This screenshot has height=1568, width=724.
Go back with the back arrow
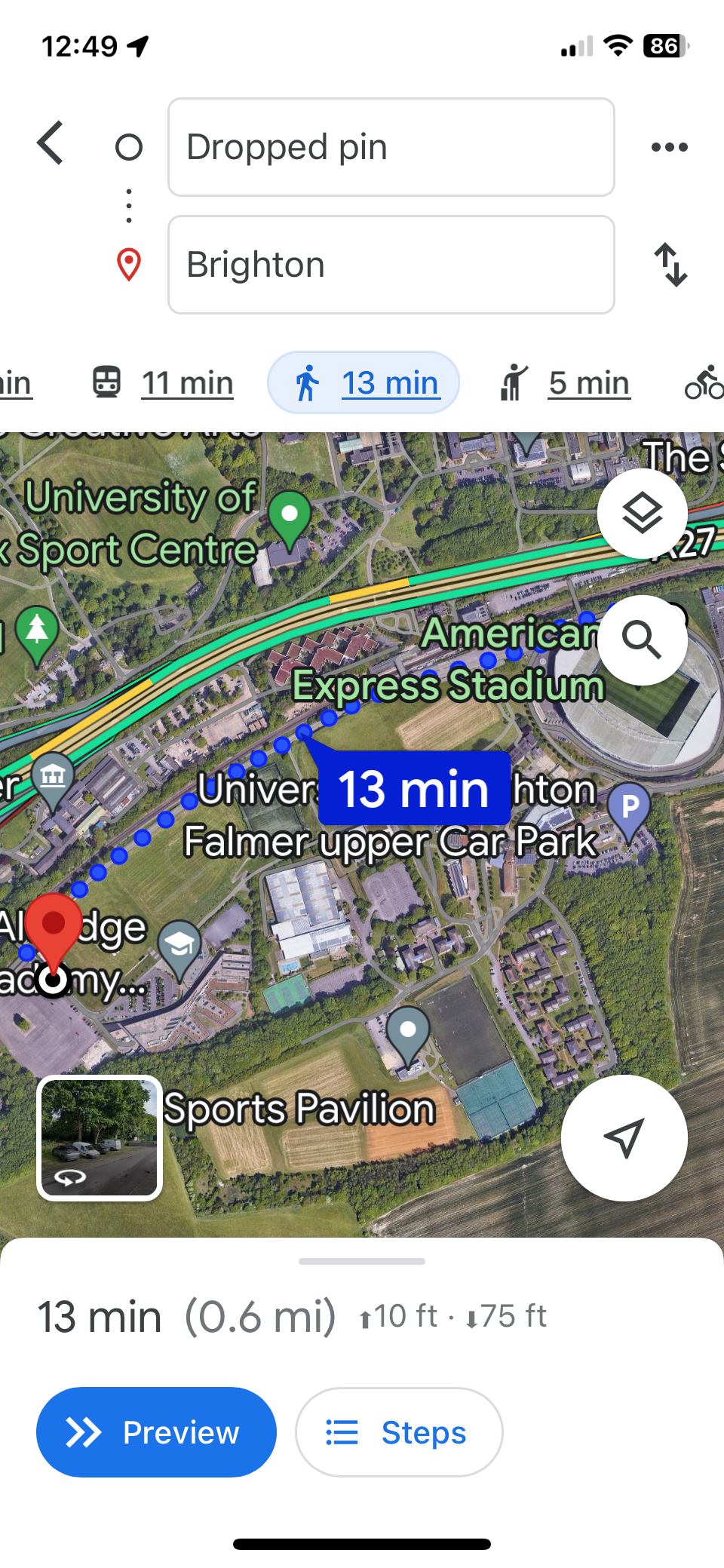click(51, 143)
